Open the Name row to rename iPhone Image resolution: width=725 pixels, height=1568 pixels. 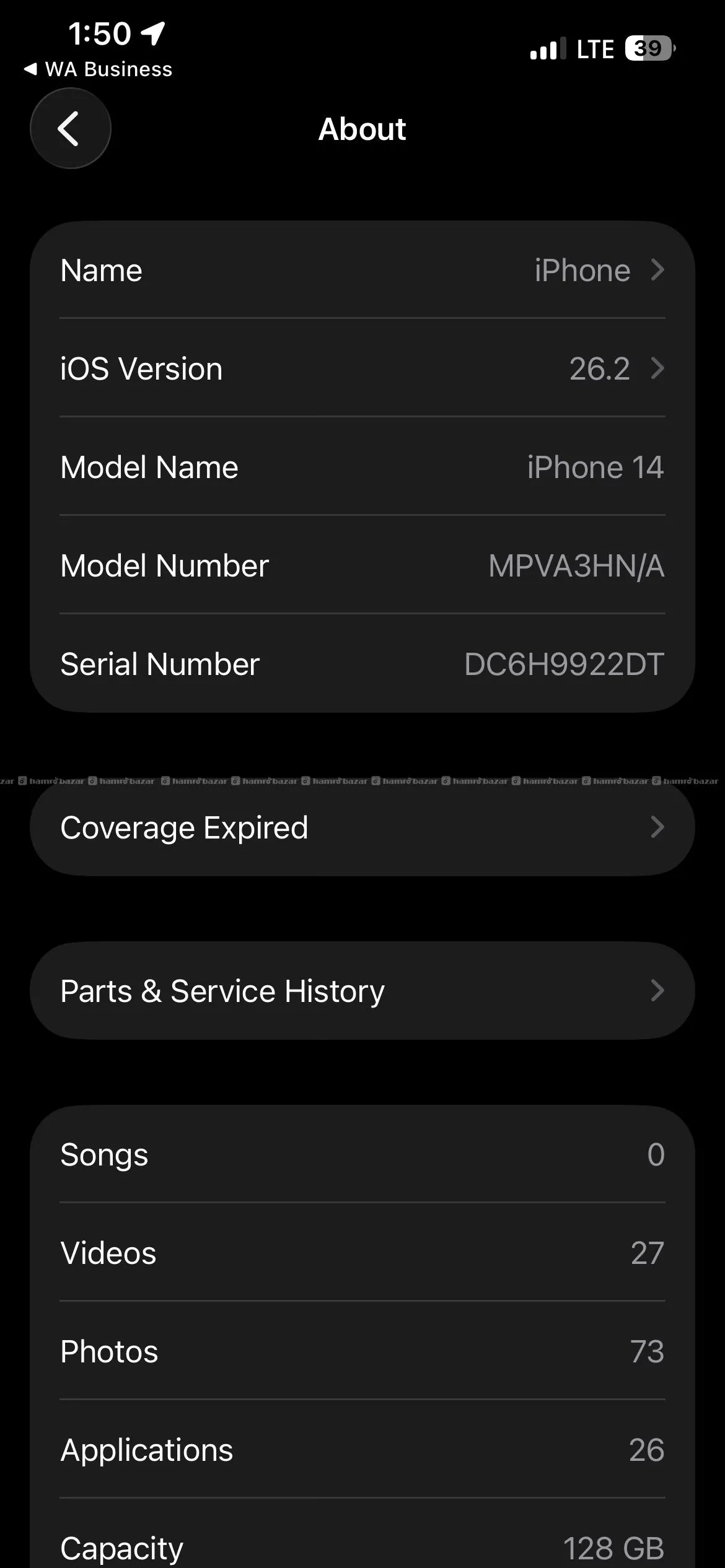point(362,271)
